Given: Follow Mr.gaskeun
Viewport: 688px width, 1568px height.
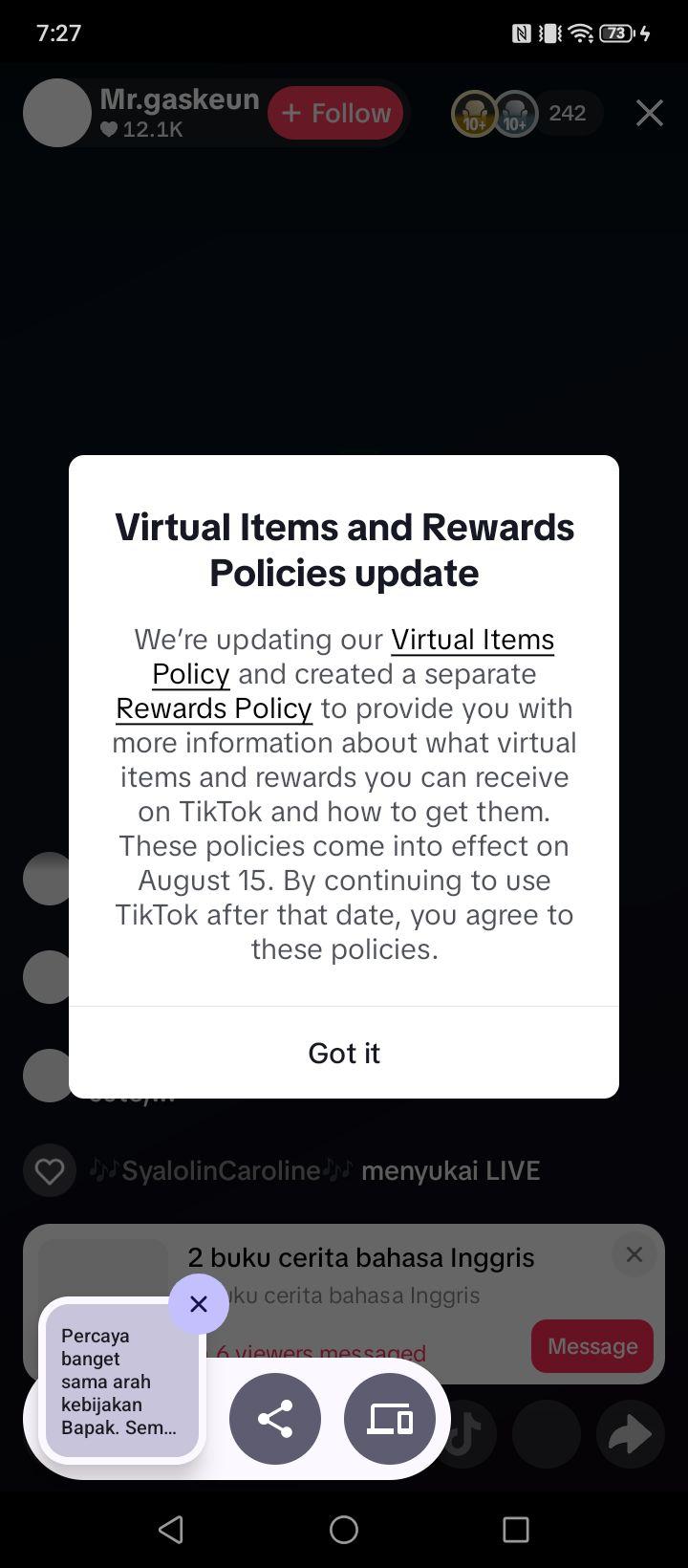Looking at the screenshot, I should pos(335,113).
